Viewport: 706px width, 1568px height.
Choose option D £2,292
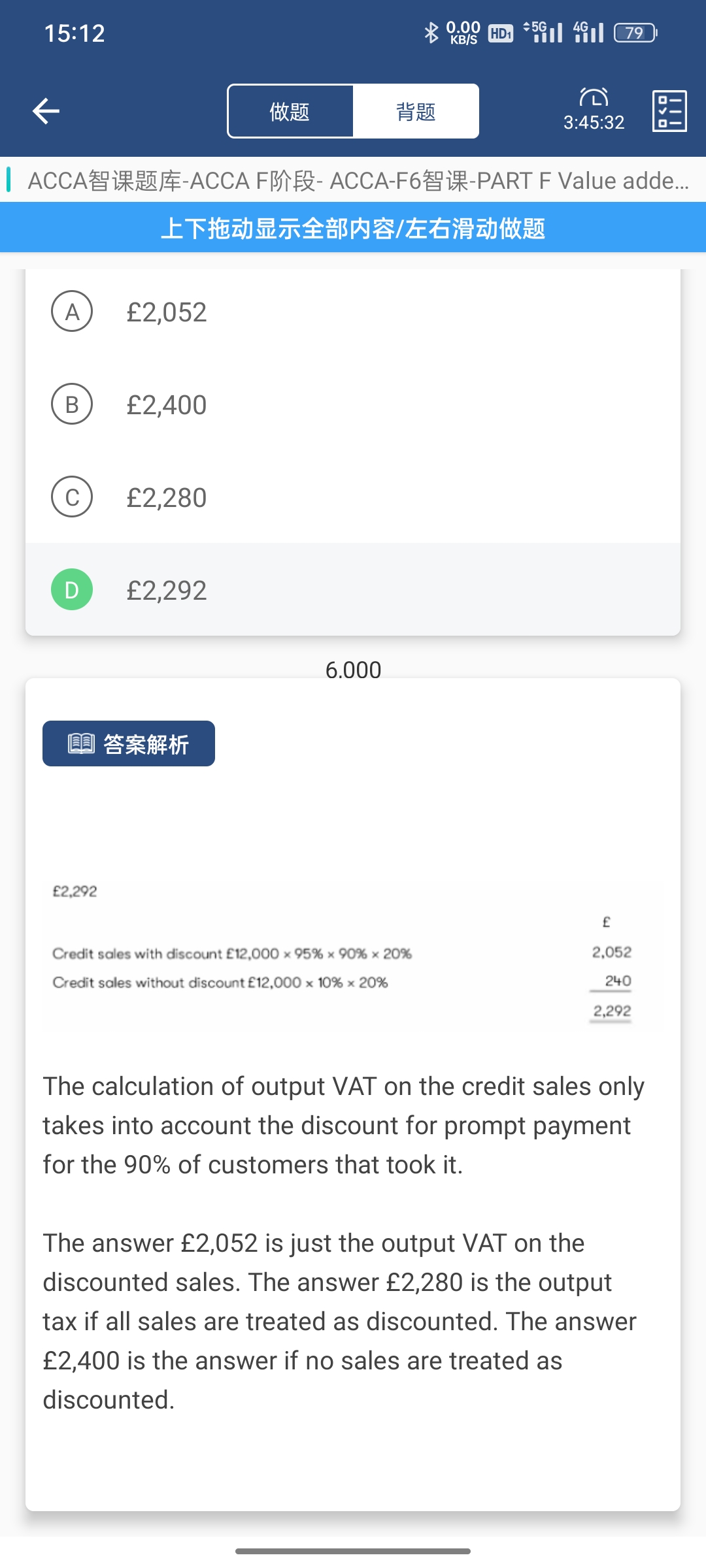click(353, 590)
